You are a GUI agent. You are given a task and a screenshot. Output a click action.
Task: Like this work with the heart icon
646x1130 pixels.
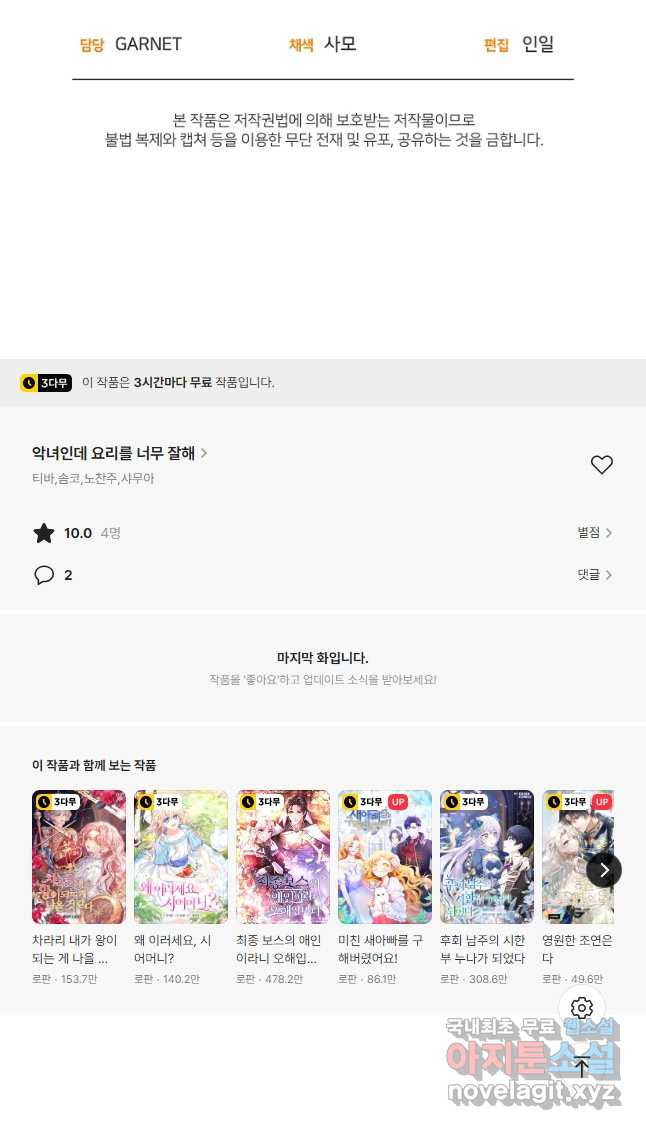[x=601, y=465]
